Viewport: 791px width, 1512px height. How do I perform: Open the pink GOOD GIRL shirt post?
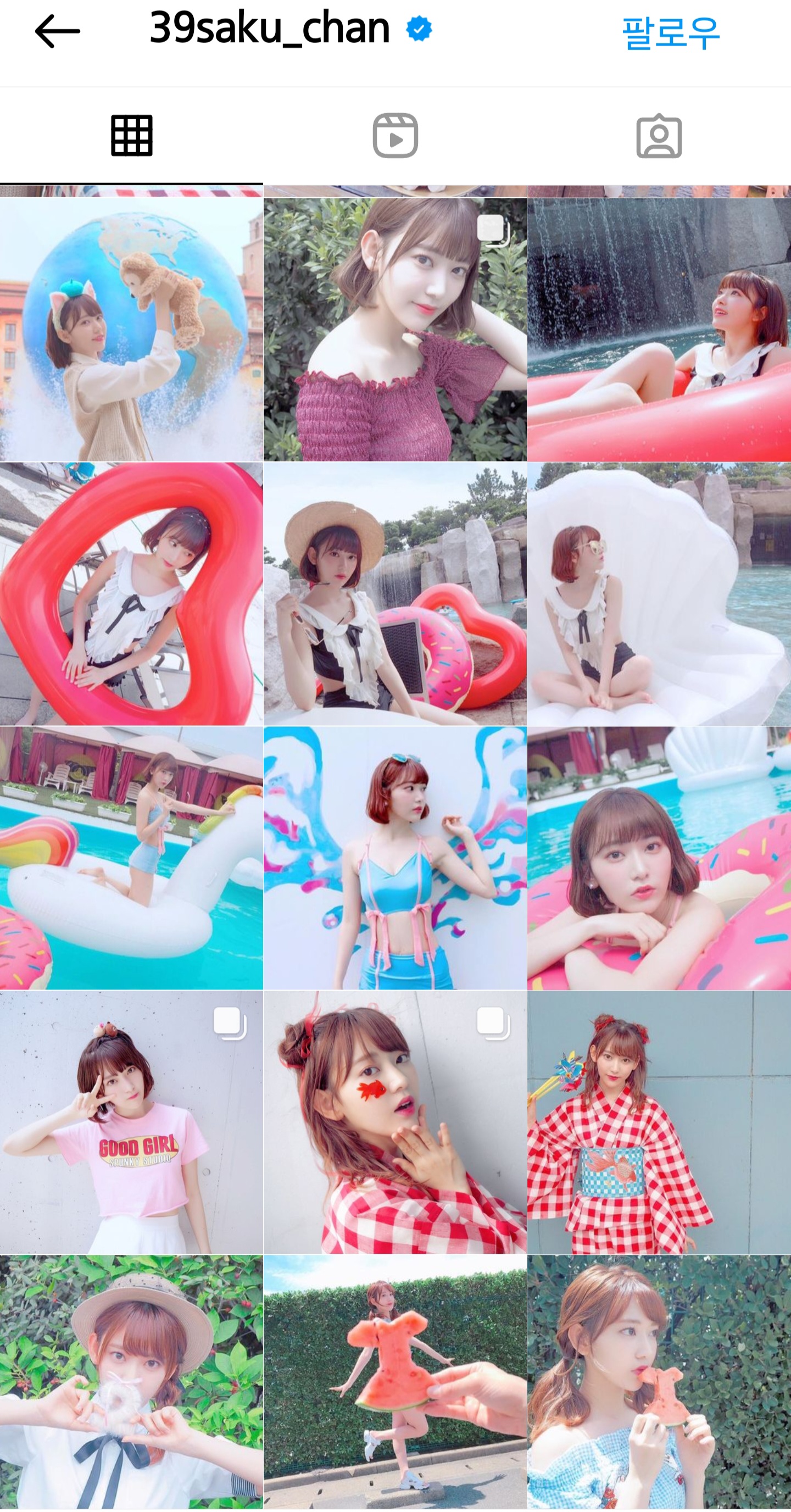[x=131, y=1122]
